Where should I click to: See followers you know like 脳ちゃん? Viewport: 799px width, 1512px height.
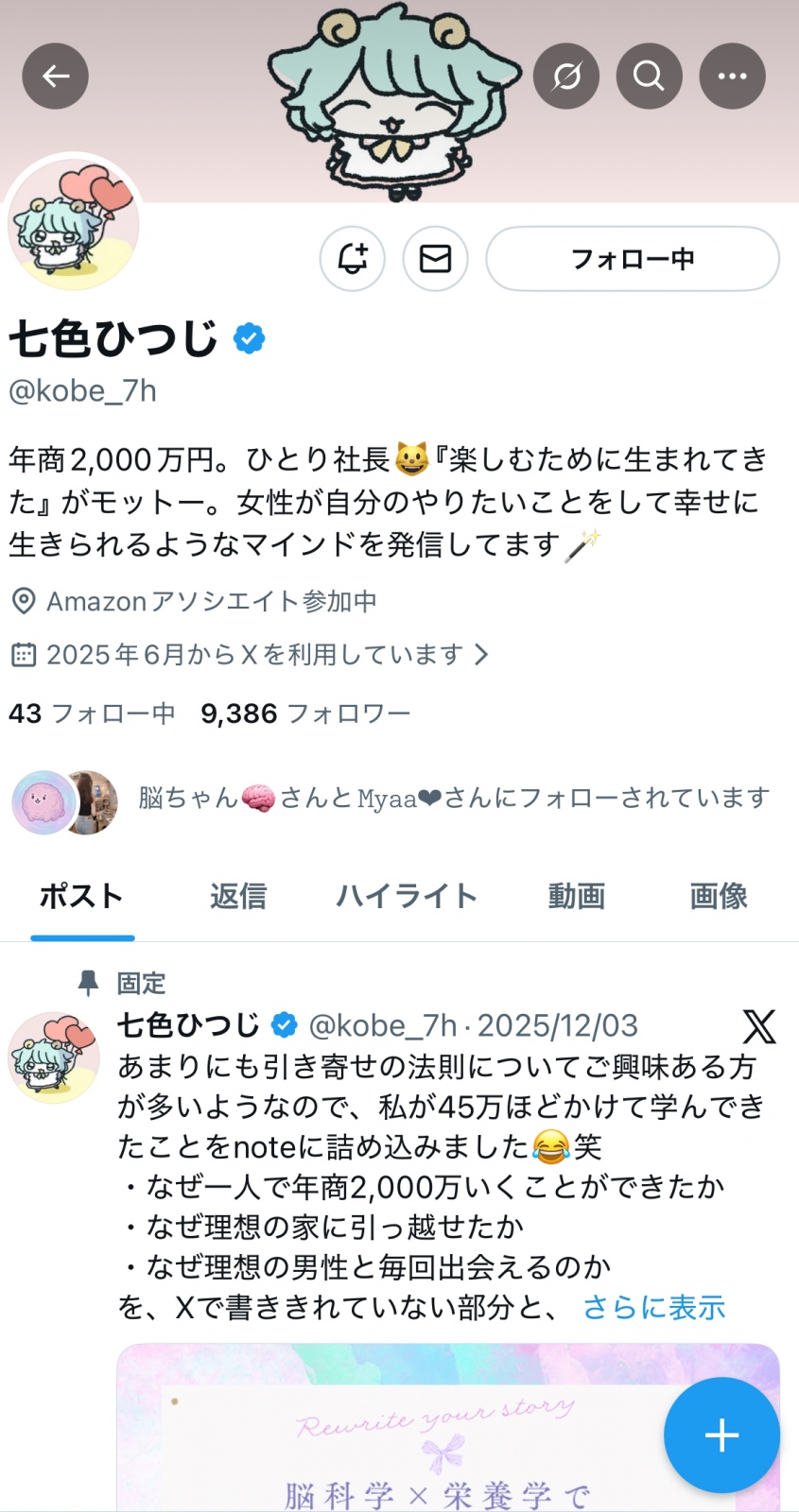[x=454, y=799]
